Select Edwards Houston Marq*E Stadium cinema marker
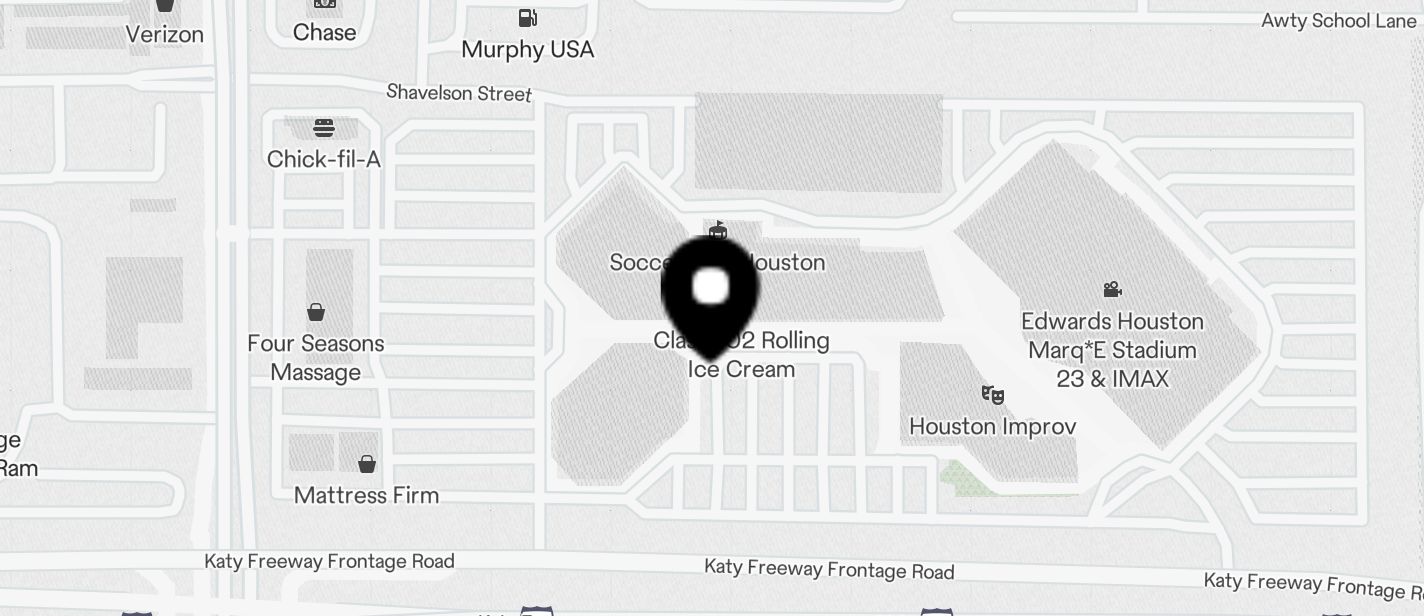 (x=1111, y=290)
